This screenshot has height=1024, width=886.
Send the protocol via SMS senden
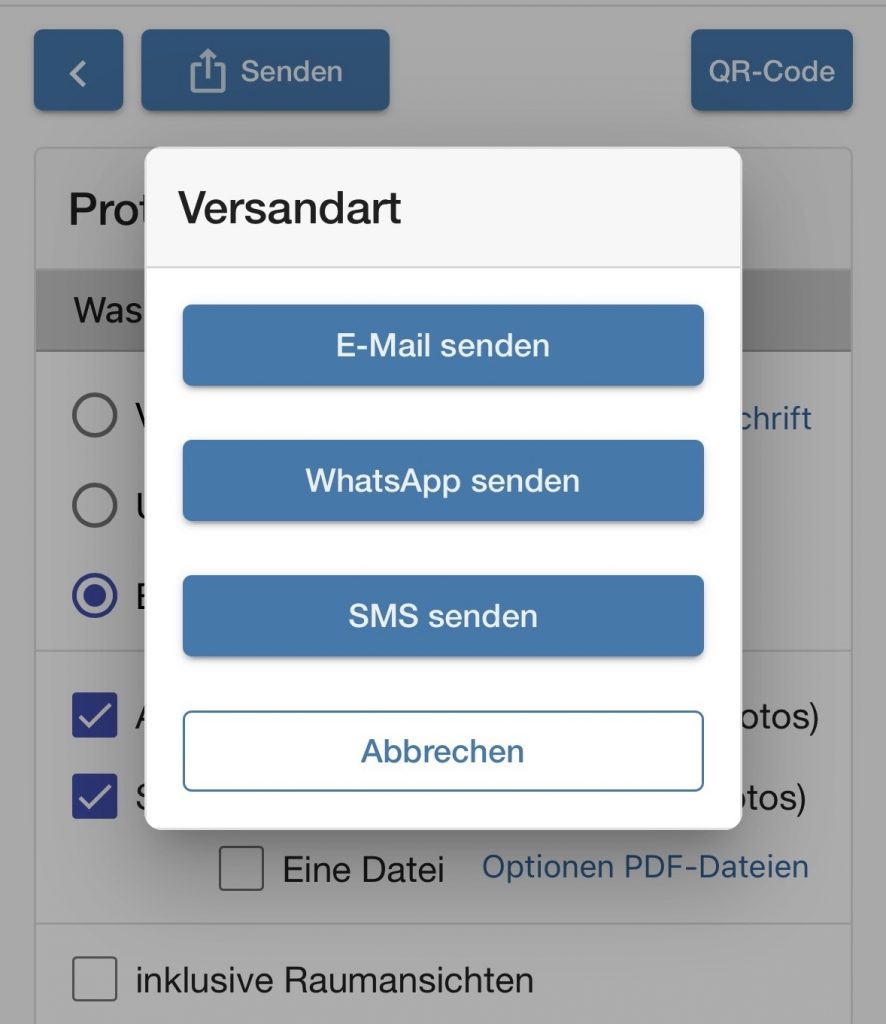click(x=443, y=616)
